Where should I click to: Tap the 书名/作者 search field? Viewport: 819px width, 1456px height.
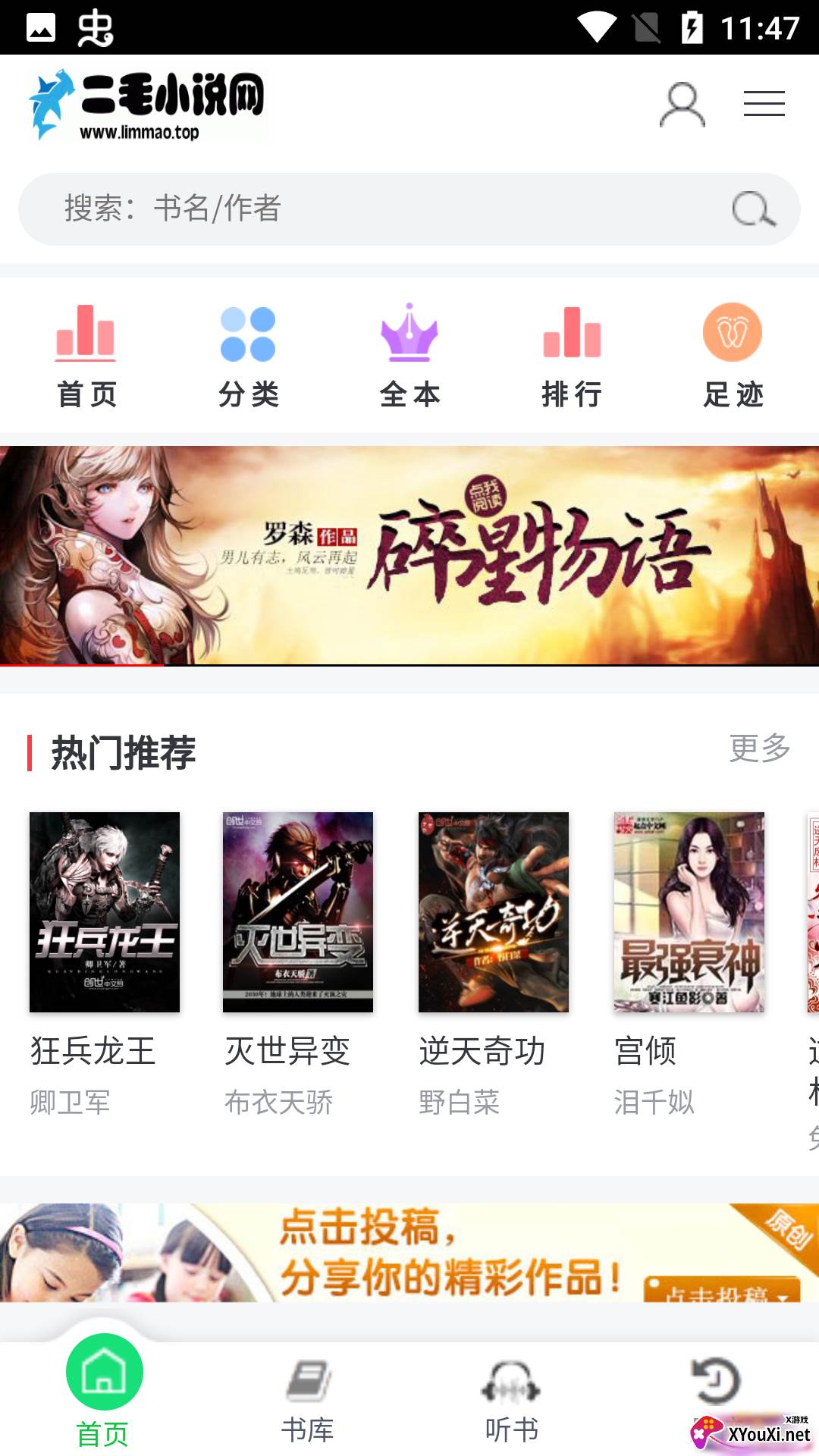[364, 209]
